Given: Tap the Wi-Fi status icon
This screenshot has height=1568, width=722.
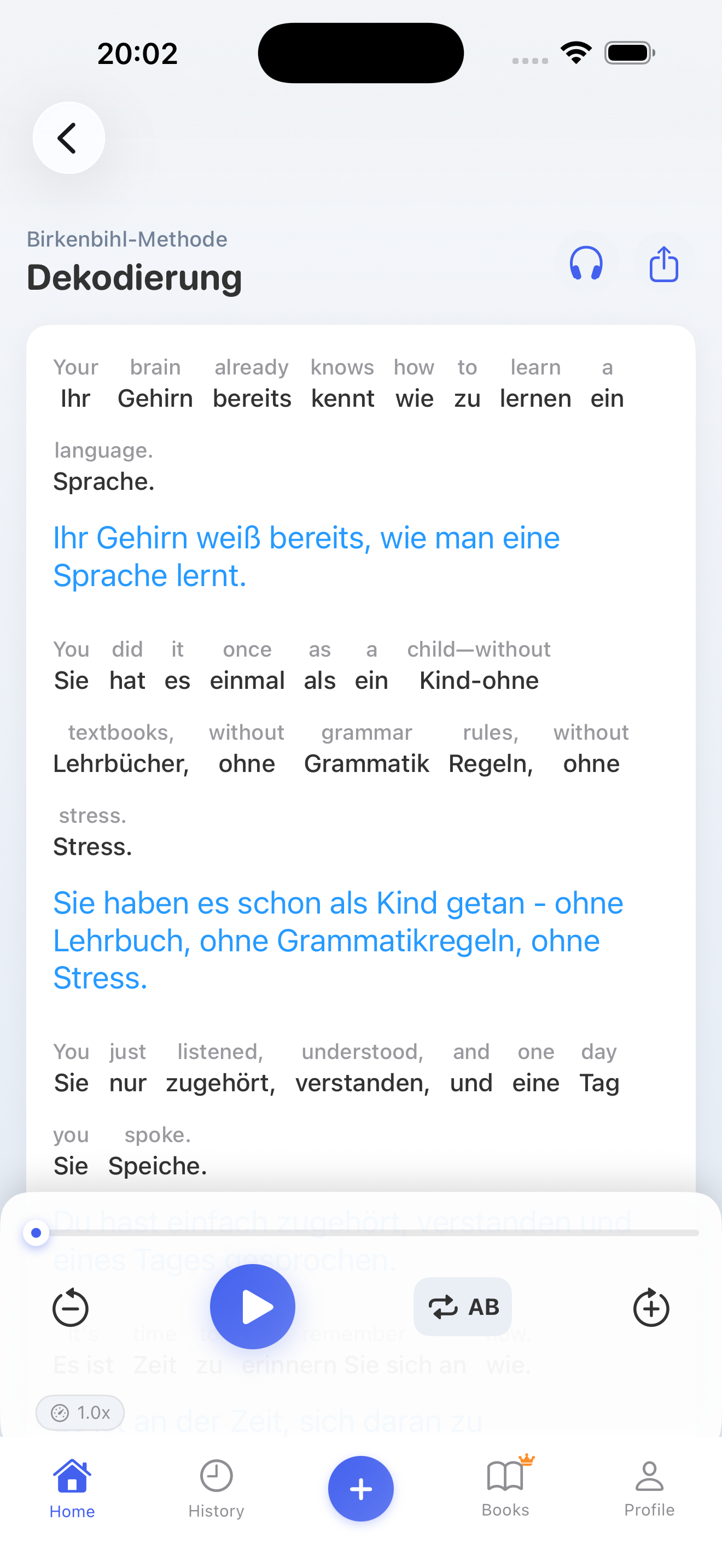Looking at the screenshot, I should [x=575, y=52].
